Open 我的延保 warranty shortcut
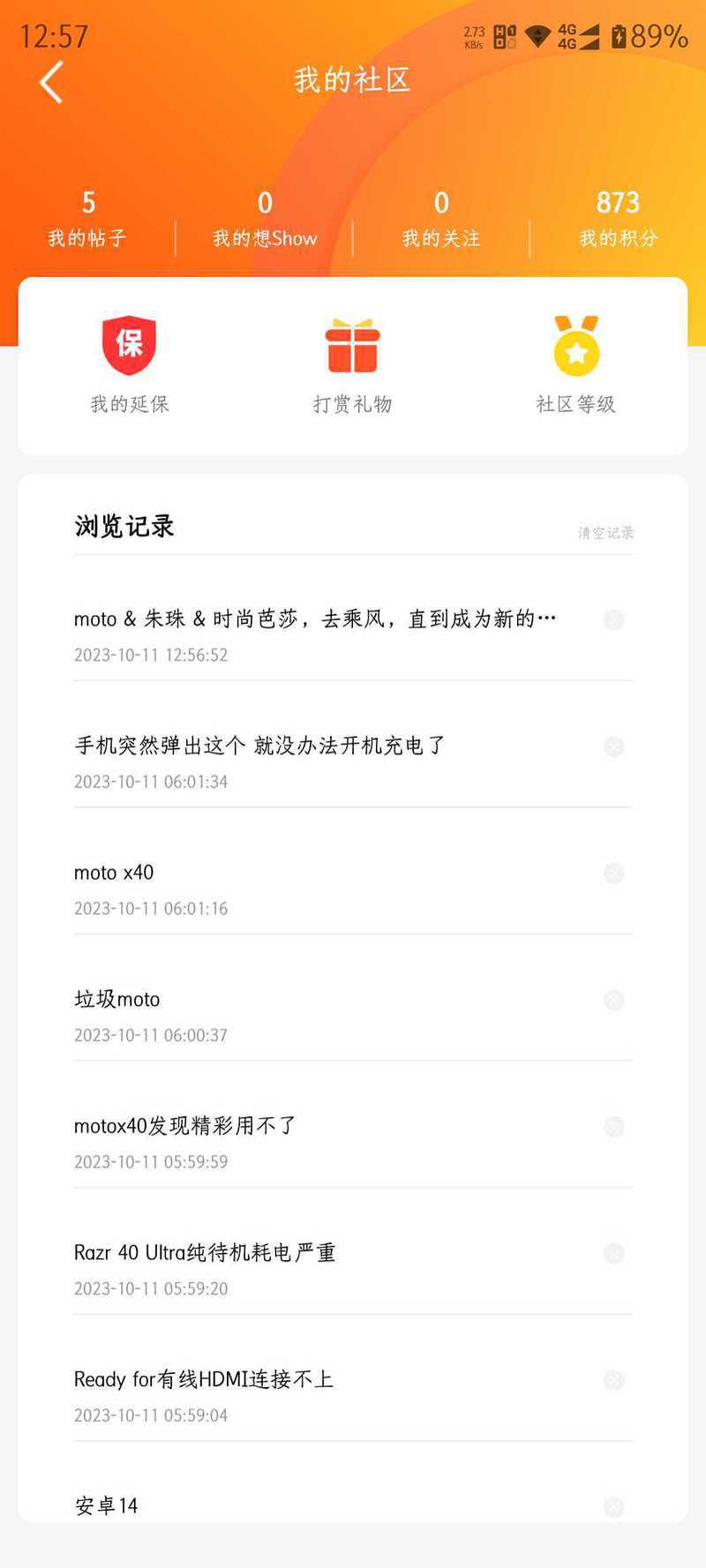The height and width of the screenshot is (1568, 706). pyautogui.click(x=130, y=364)
